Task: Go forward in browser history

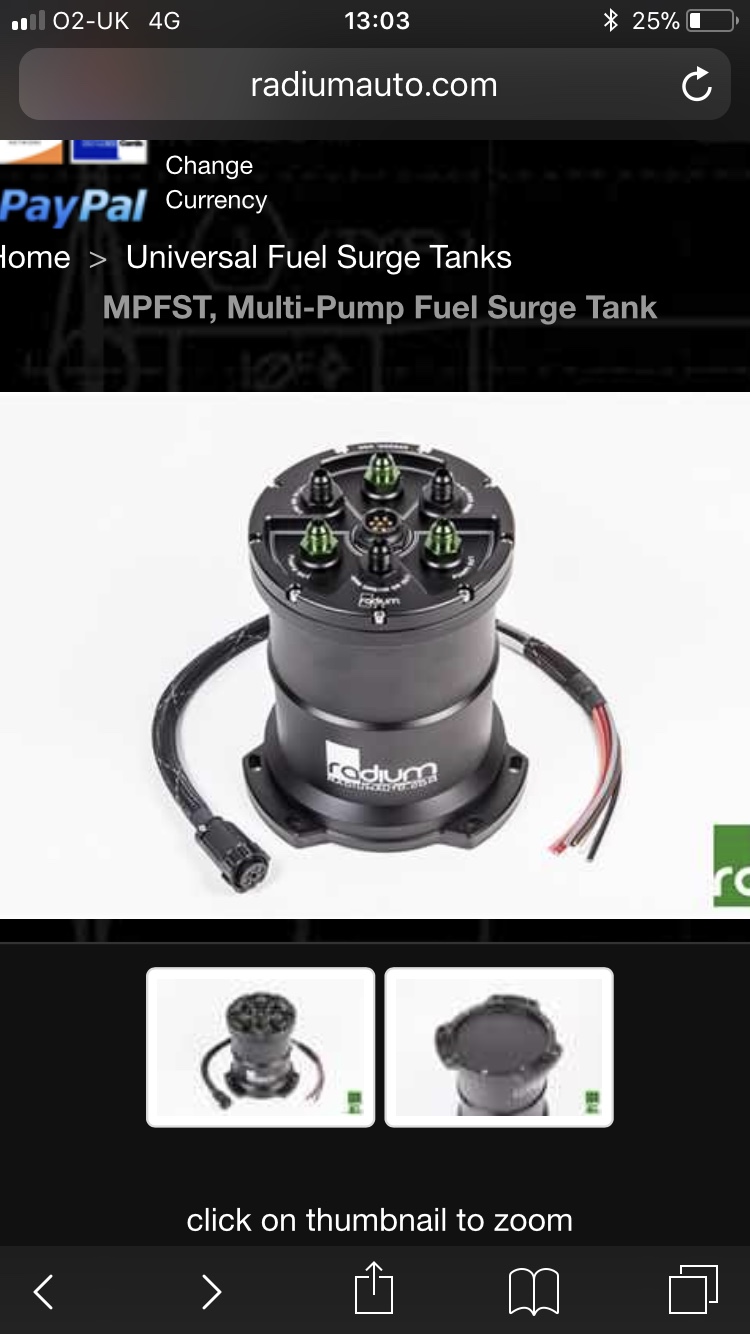Action: tap(211, 1291)
